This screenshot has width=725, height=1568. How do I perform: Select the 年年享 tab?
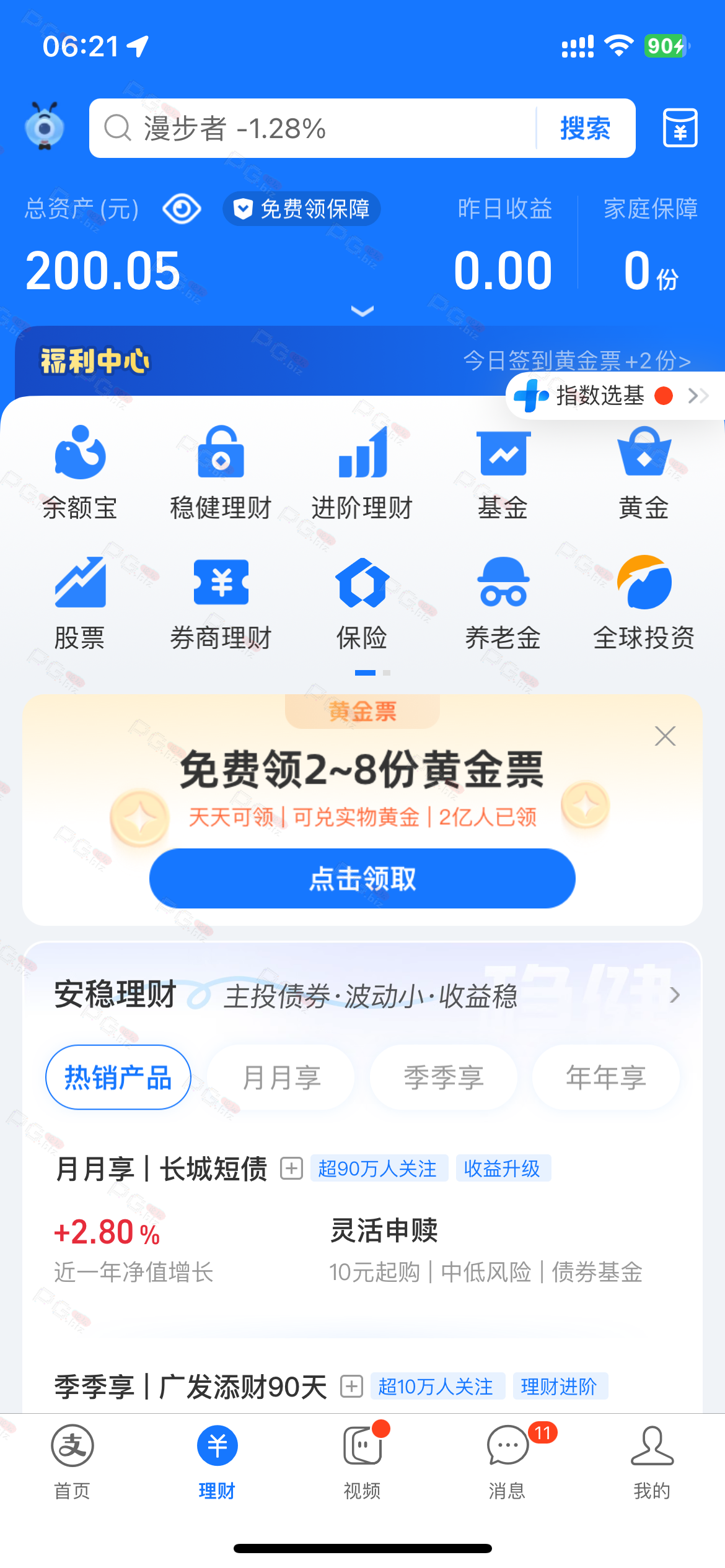606,1078
